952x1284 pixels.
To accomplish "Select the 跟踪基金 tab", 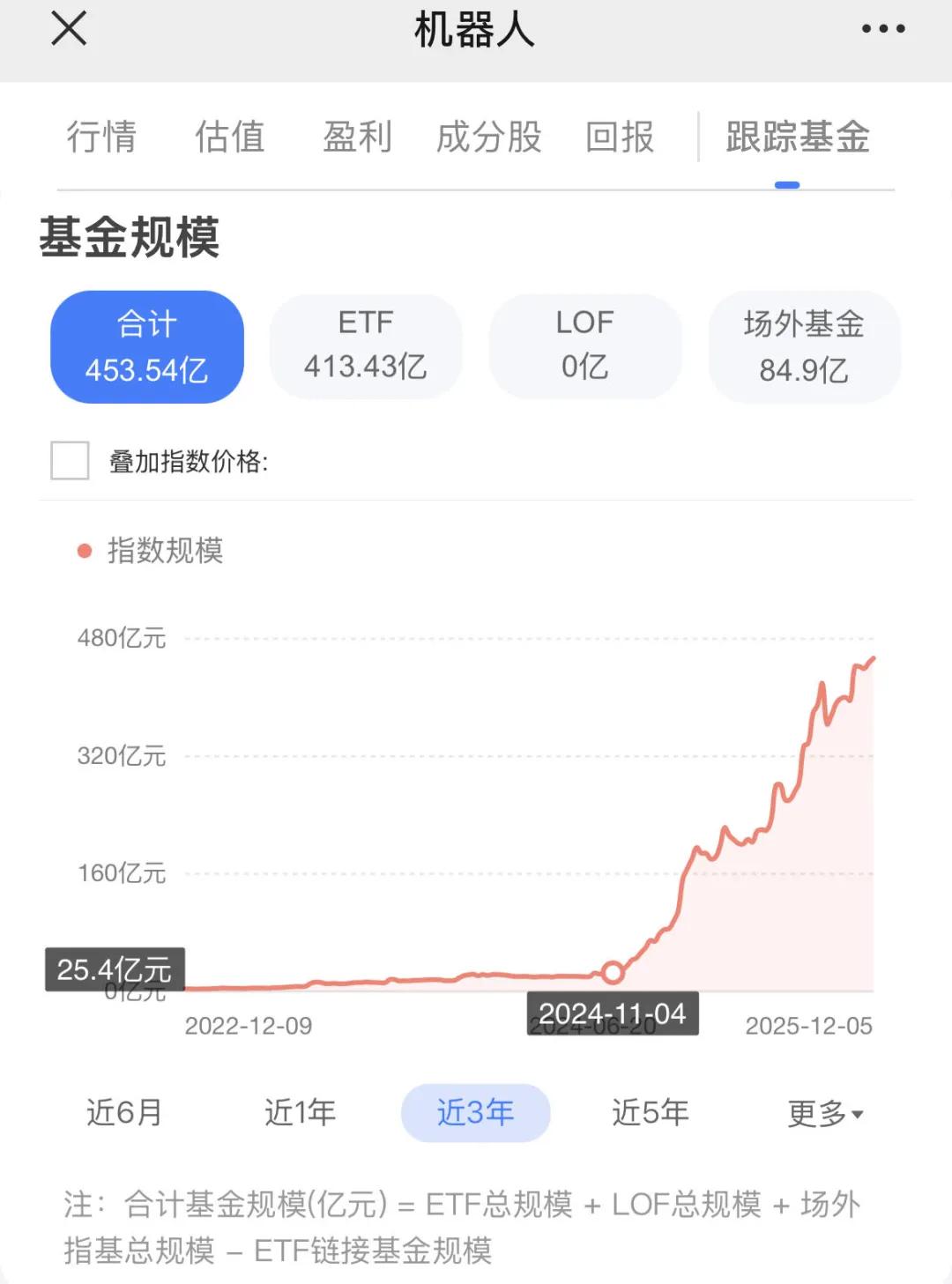I will pos(798,137).
